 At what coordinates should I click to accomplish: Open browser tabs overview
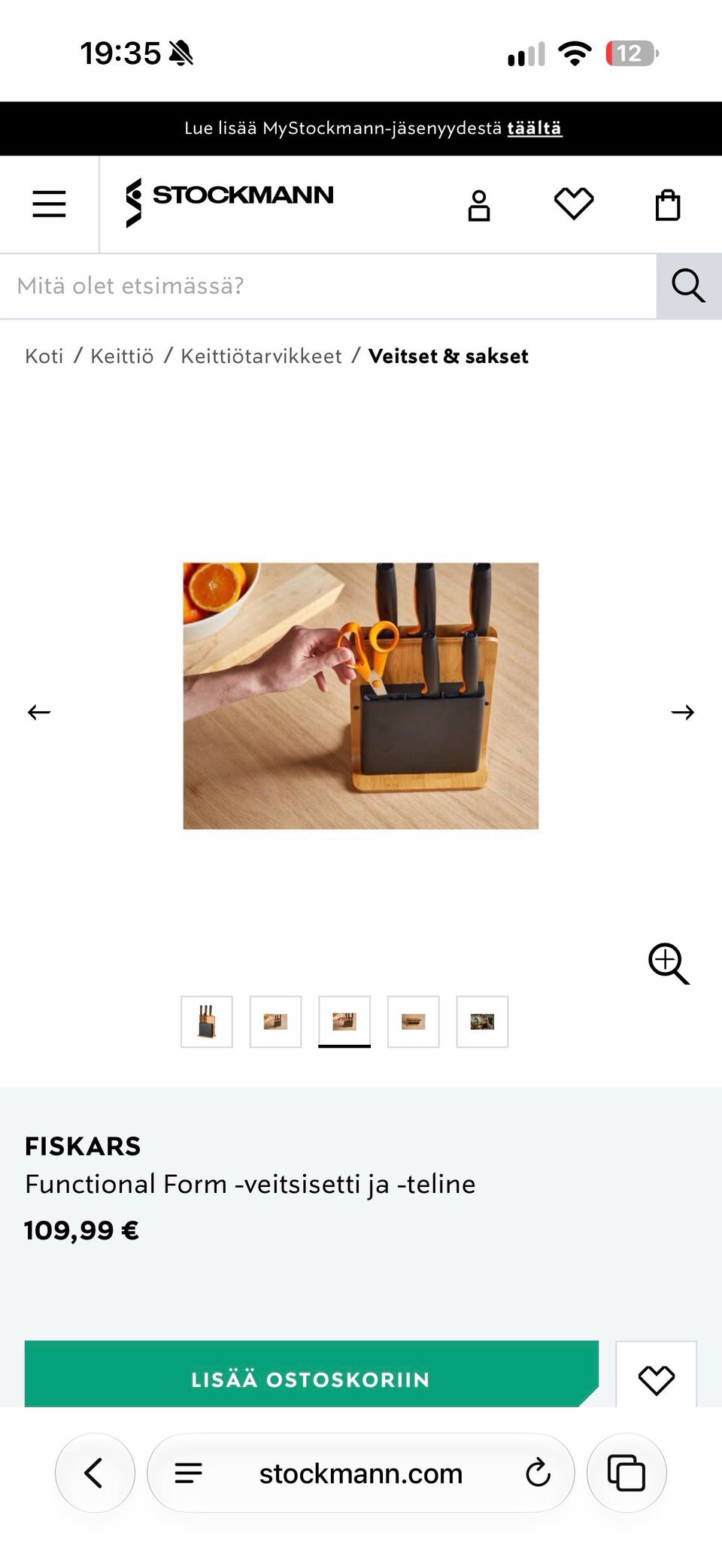tap(626, 1473)
